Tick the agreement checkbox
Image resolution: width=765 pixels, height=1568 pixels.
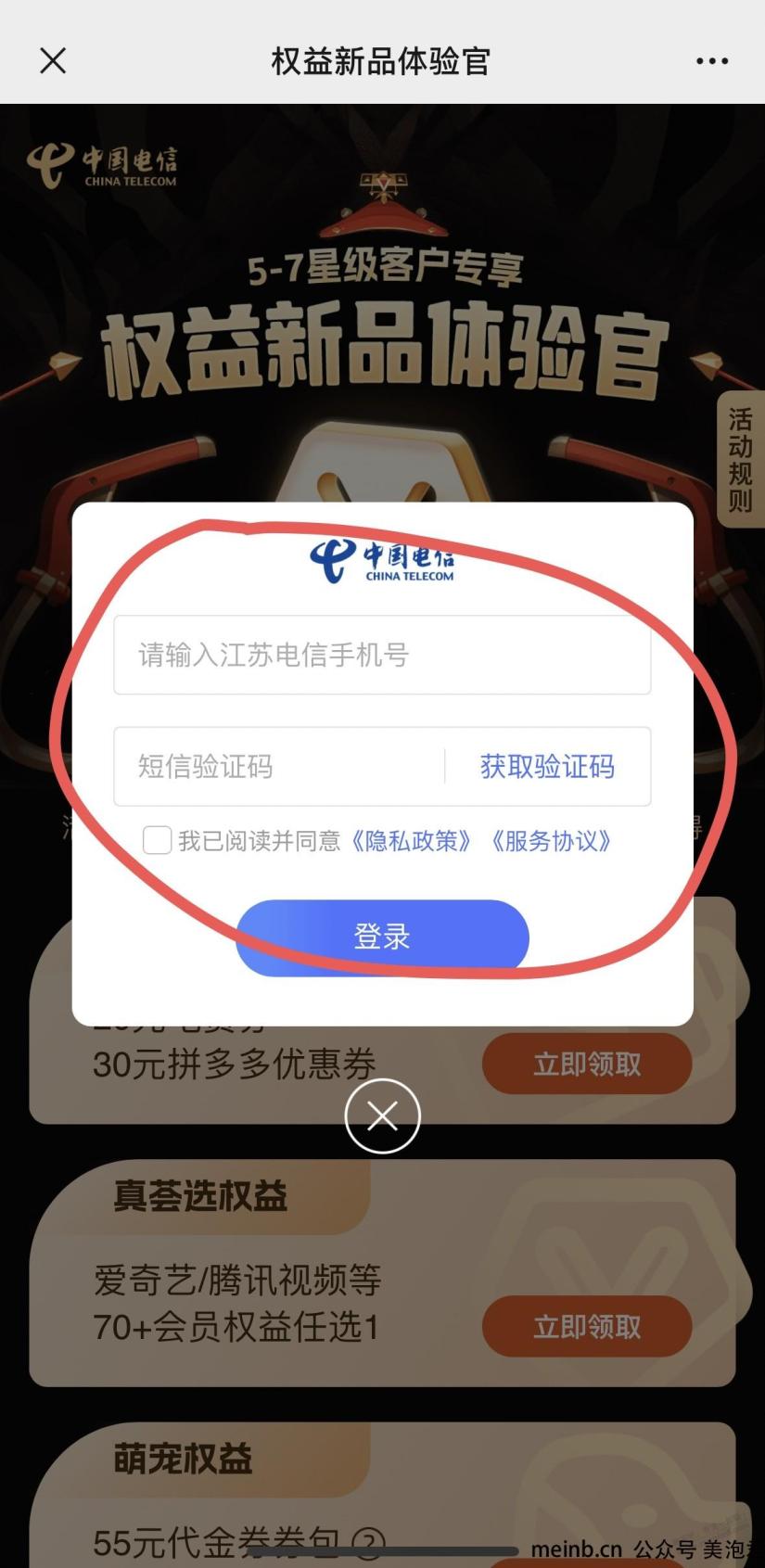coord(157,840)
